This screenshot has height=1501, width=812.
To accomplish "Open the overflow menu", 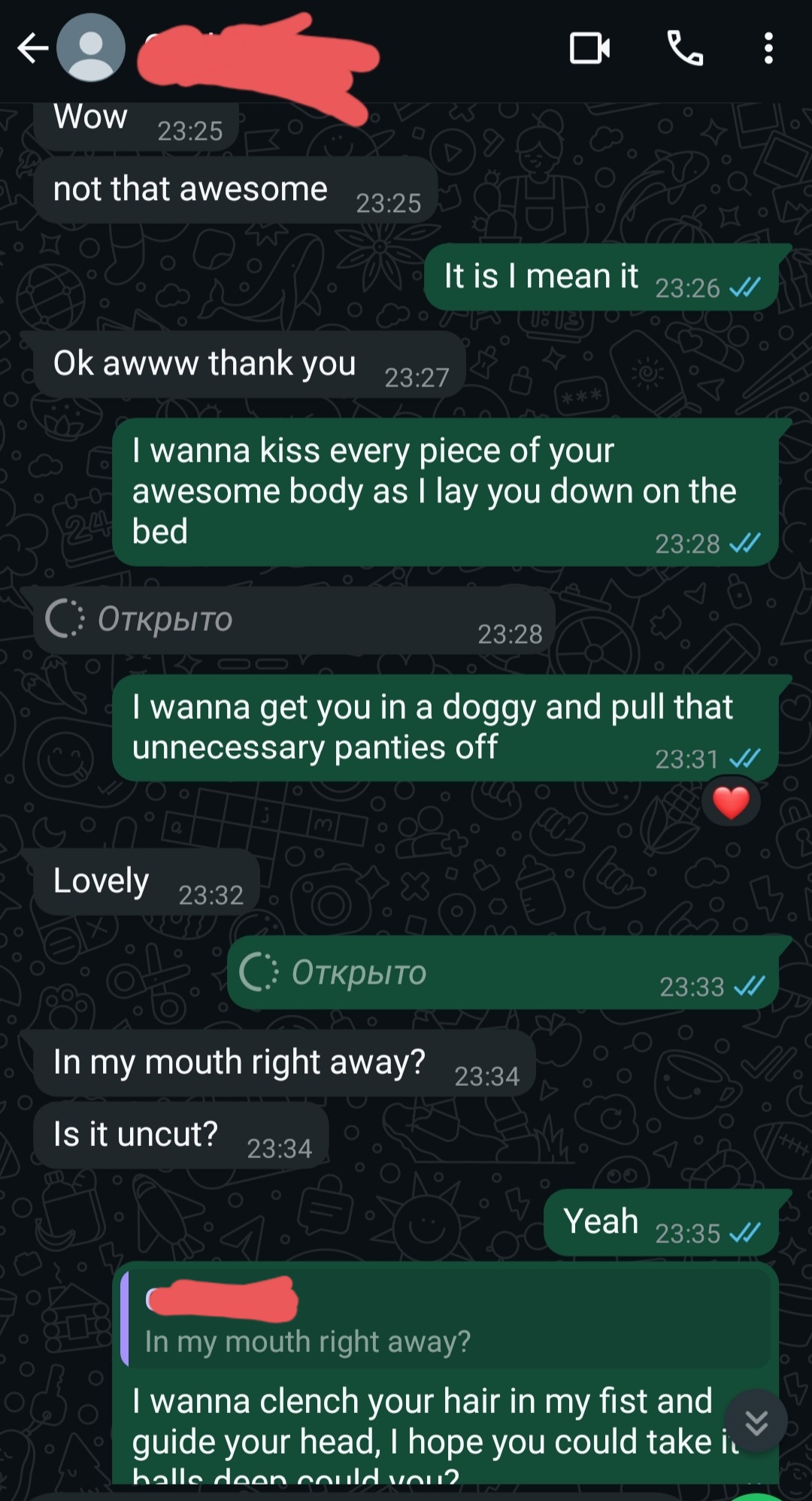I will click(768, 49).
